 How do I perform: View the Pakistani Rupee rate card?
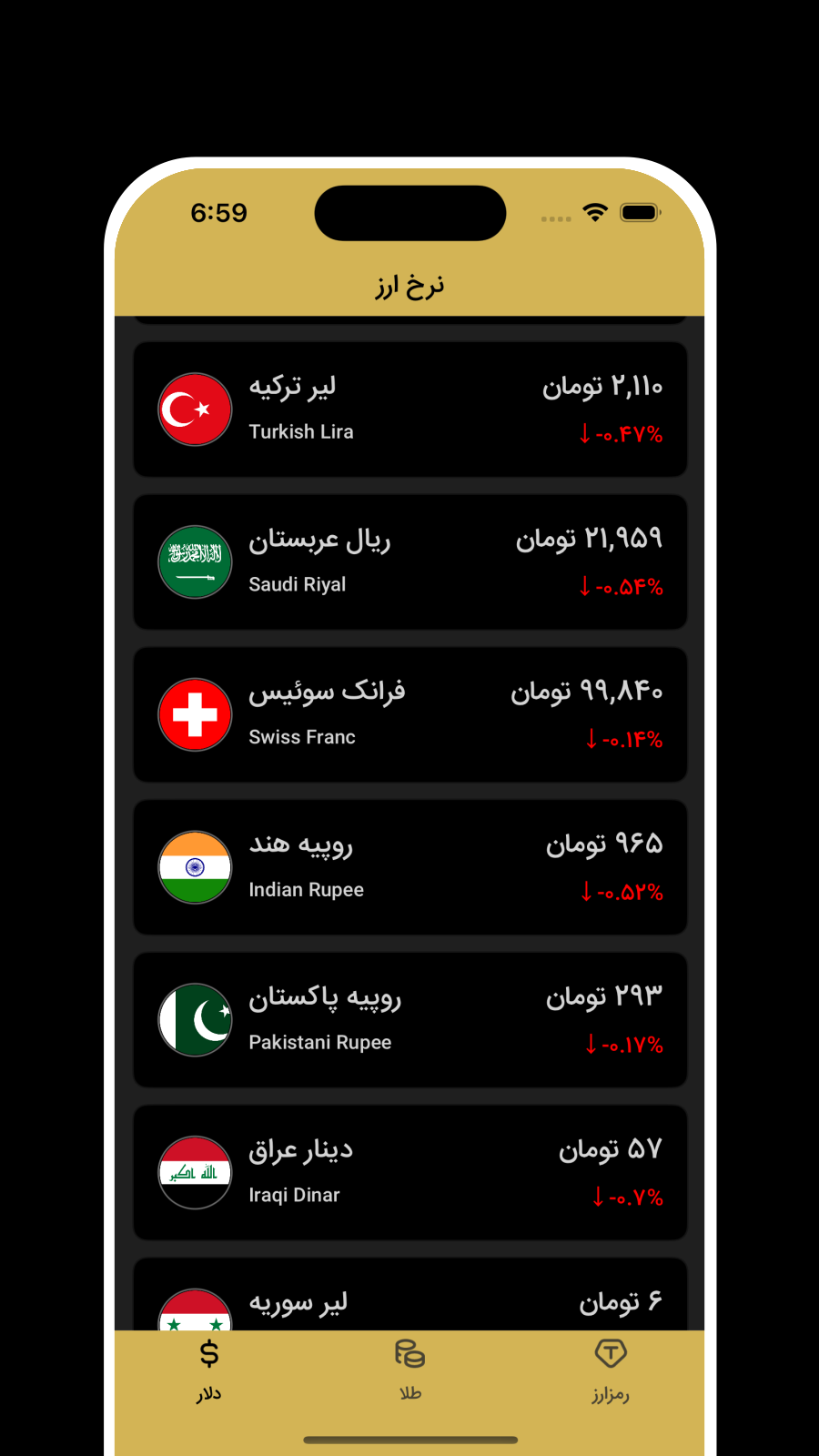pyautogui.click(x=409, y=1020)
